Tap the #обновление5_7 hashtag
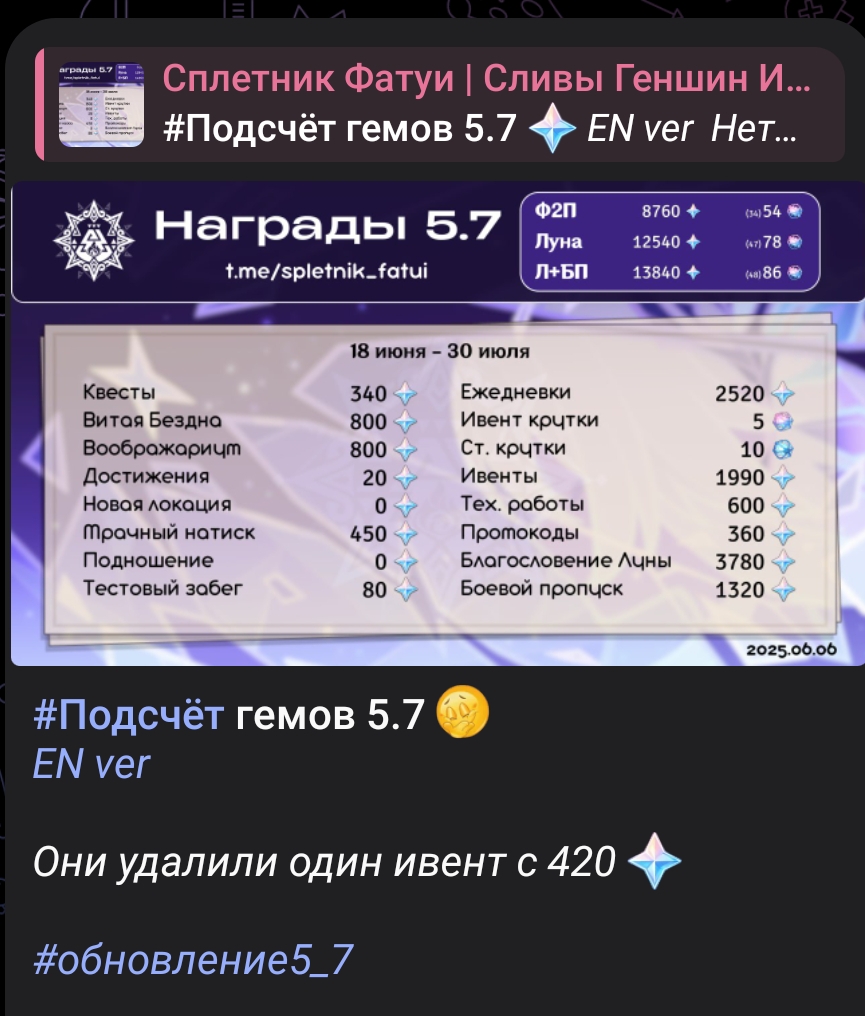 point(192,959)
